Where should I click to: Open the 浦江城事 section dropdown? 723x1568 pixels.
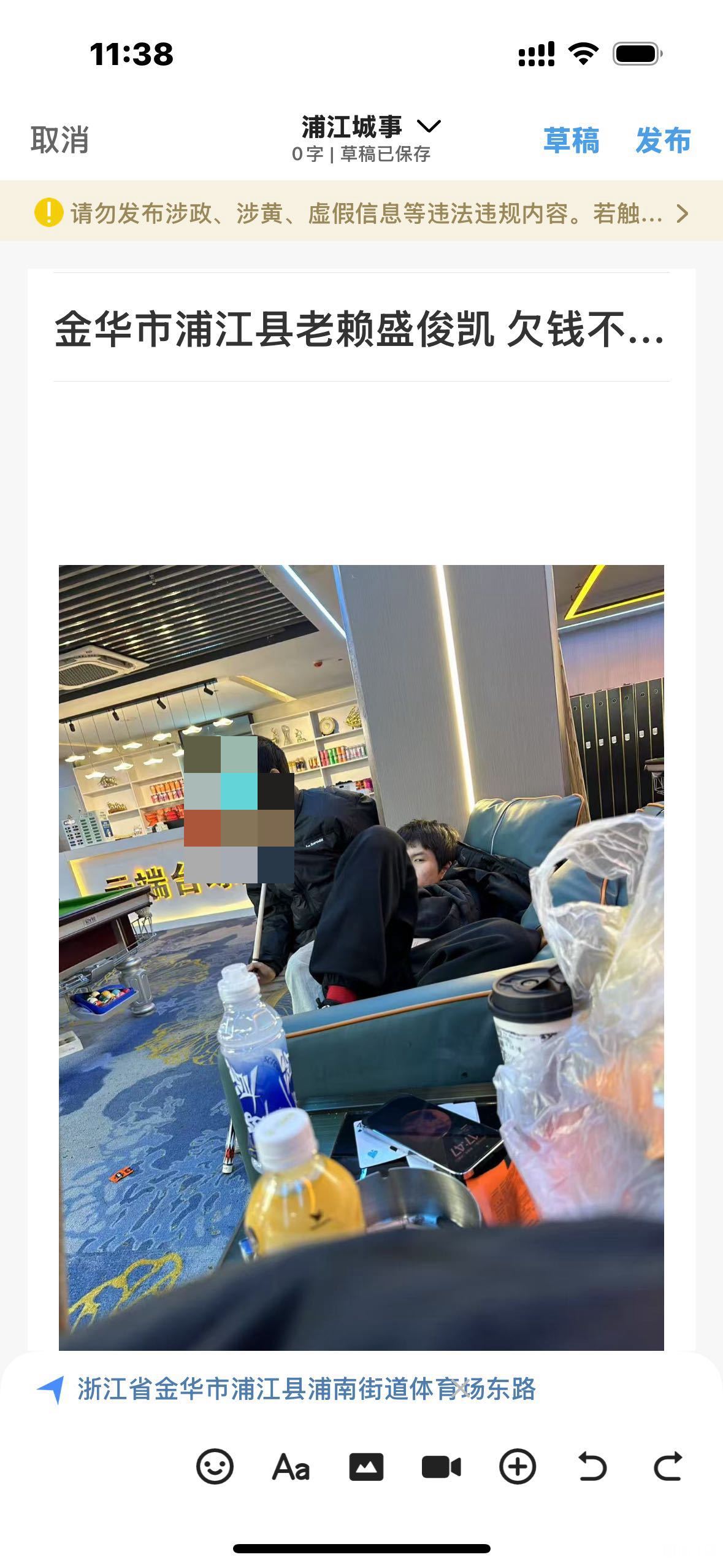tap(370, 127)
